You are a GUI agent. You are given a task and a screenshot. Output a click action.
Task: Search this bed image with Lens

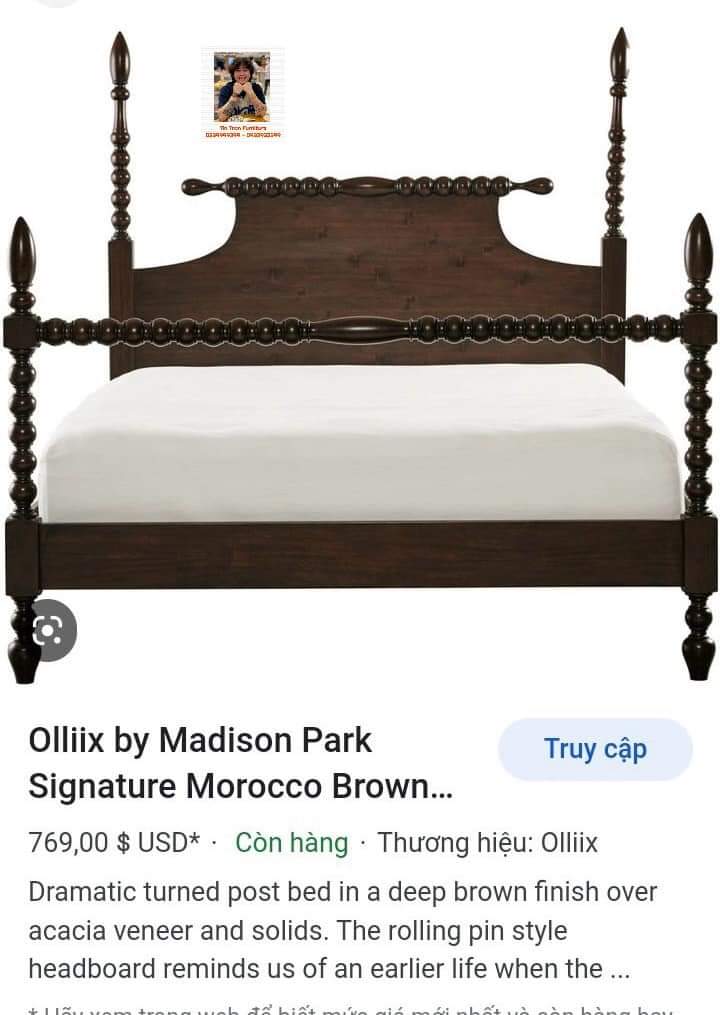[x=47, y=630]
